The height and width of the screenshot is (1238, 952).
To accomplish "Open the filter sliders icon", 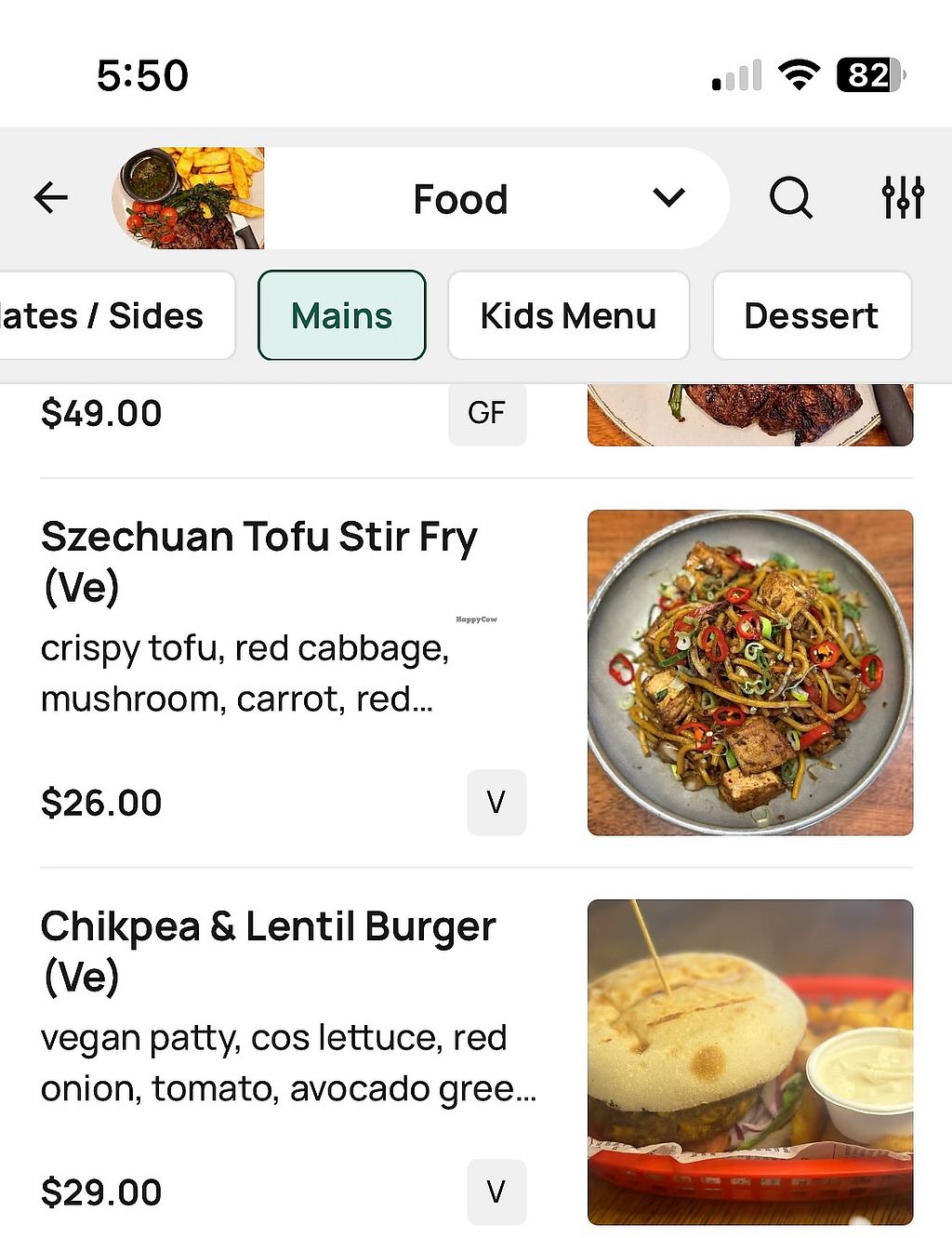I will click(903, 197).
